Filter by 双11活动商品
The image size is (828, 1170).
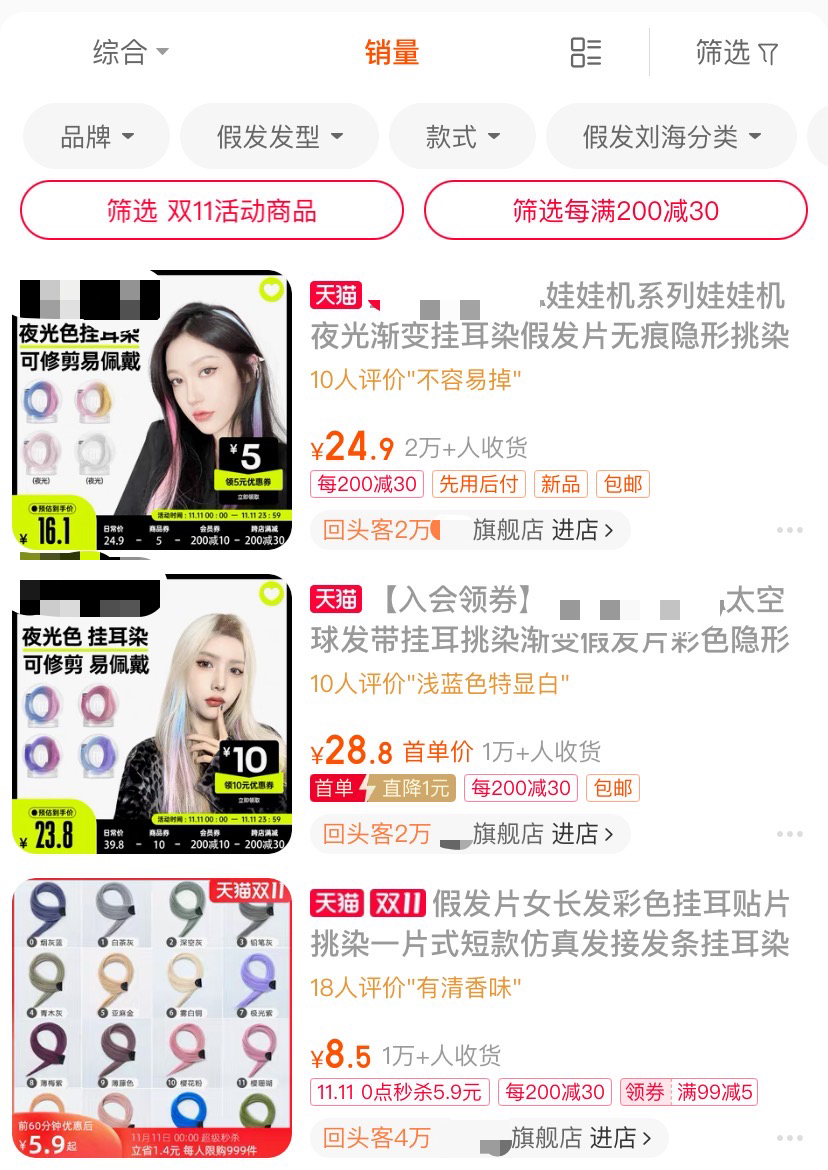212,211
